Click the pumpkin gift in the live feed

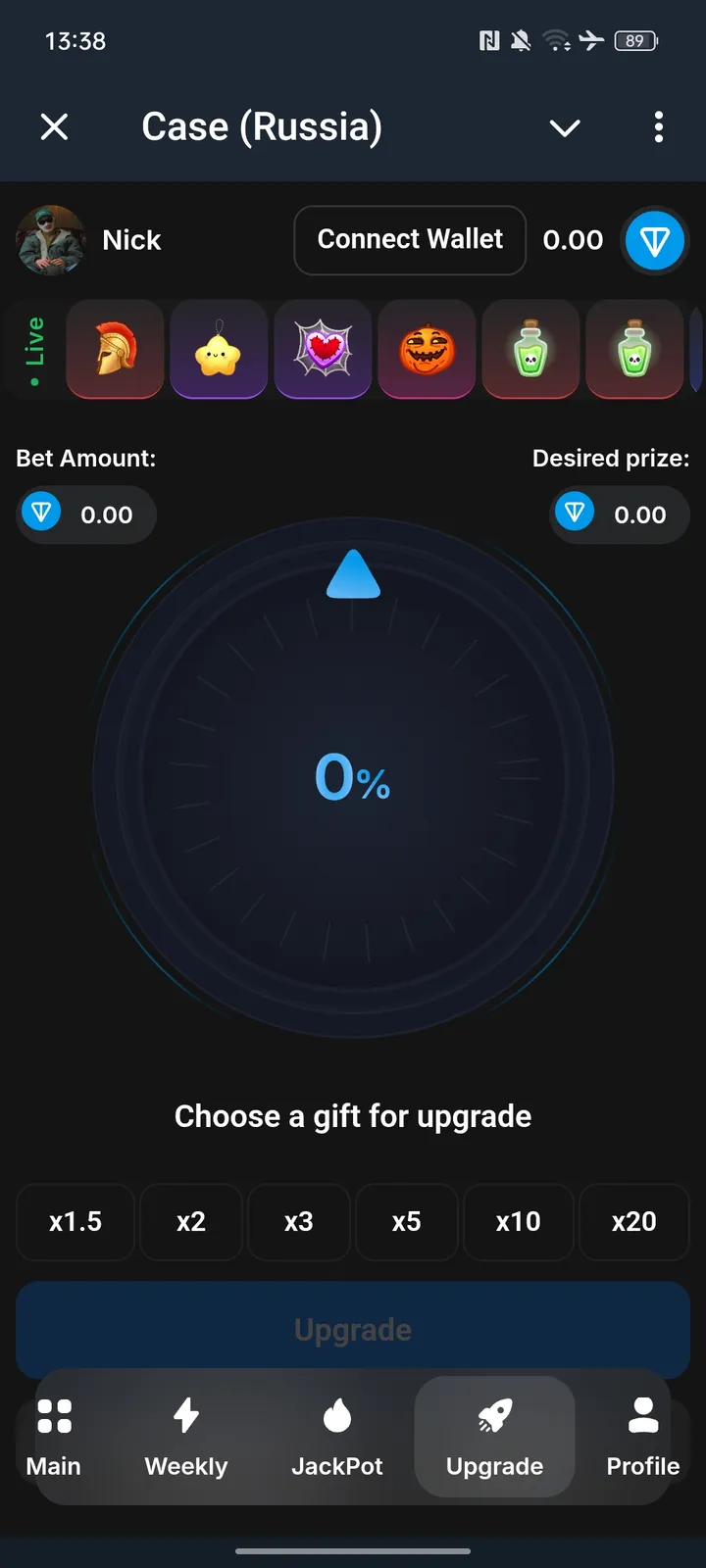click(x=427, y=349)
